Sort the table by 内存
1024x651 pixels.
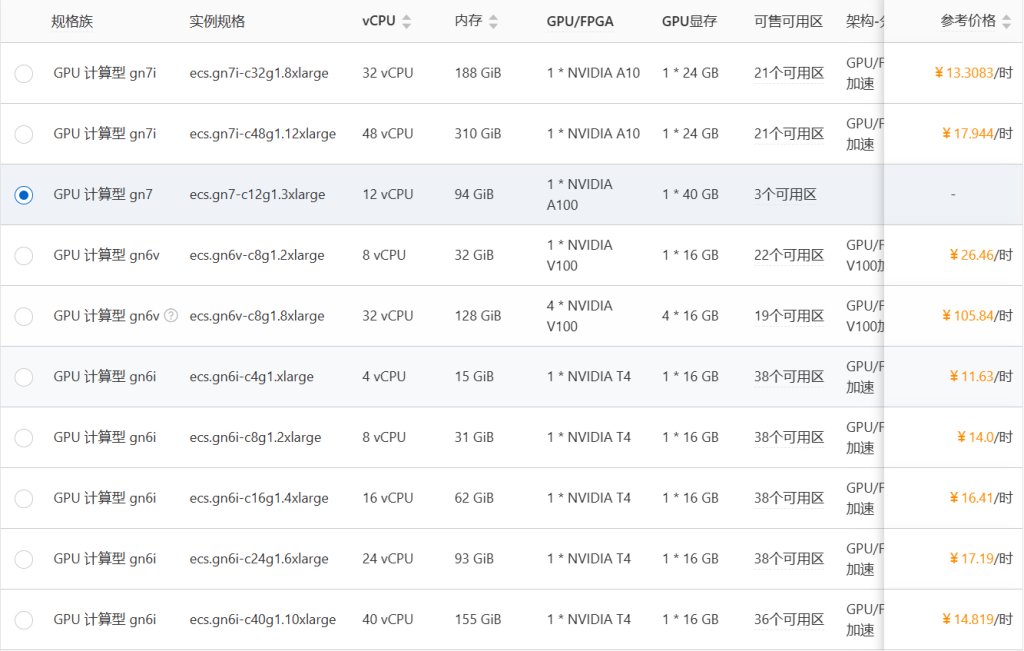click(x=493, y=21)
